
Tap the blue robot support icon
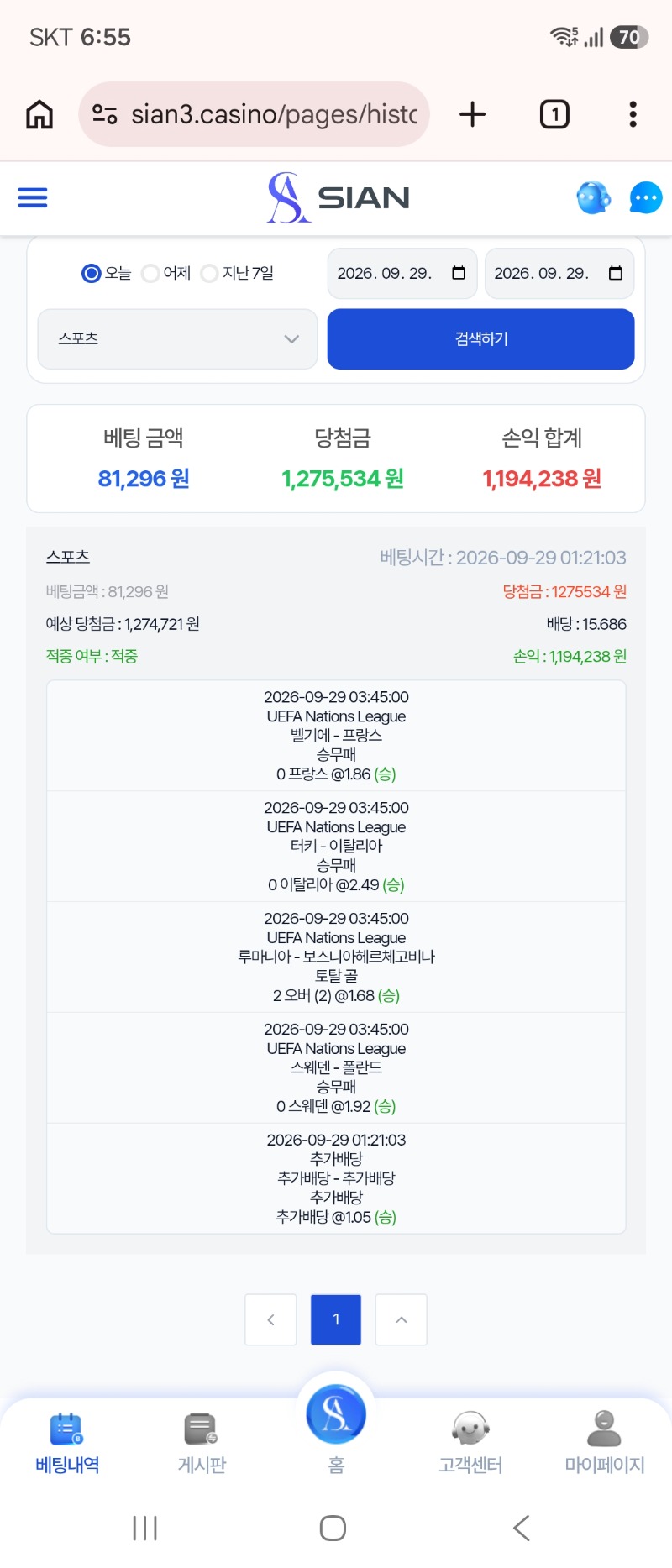pos(594,198)
